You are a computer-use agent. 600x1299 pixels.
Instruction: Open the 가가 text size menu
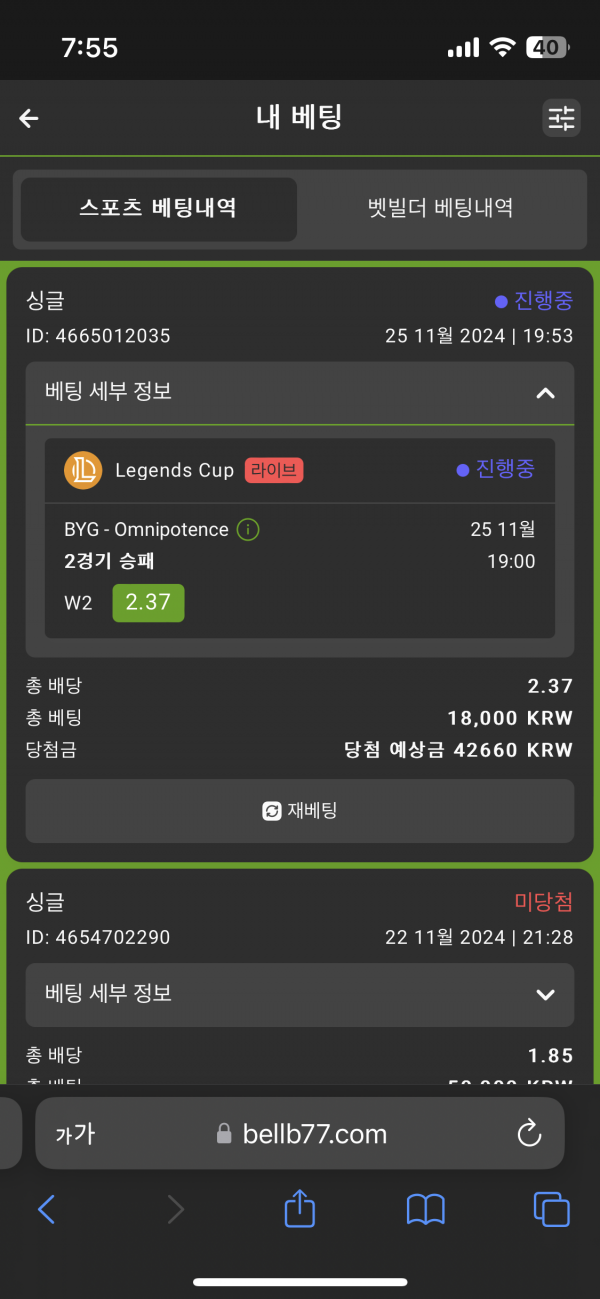75,1133
